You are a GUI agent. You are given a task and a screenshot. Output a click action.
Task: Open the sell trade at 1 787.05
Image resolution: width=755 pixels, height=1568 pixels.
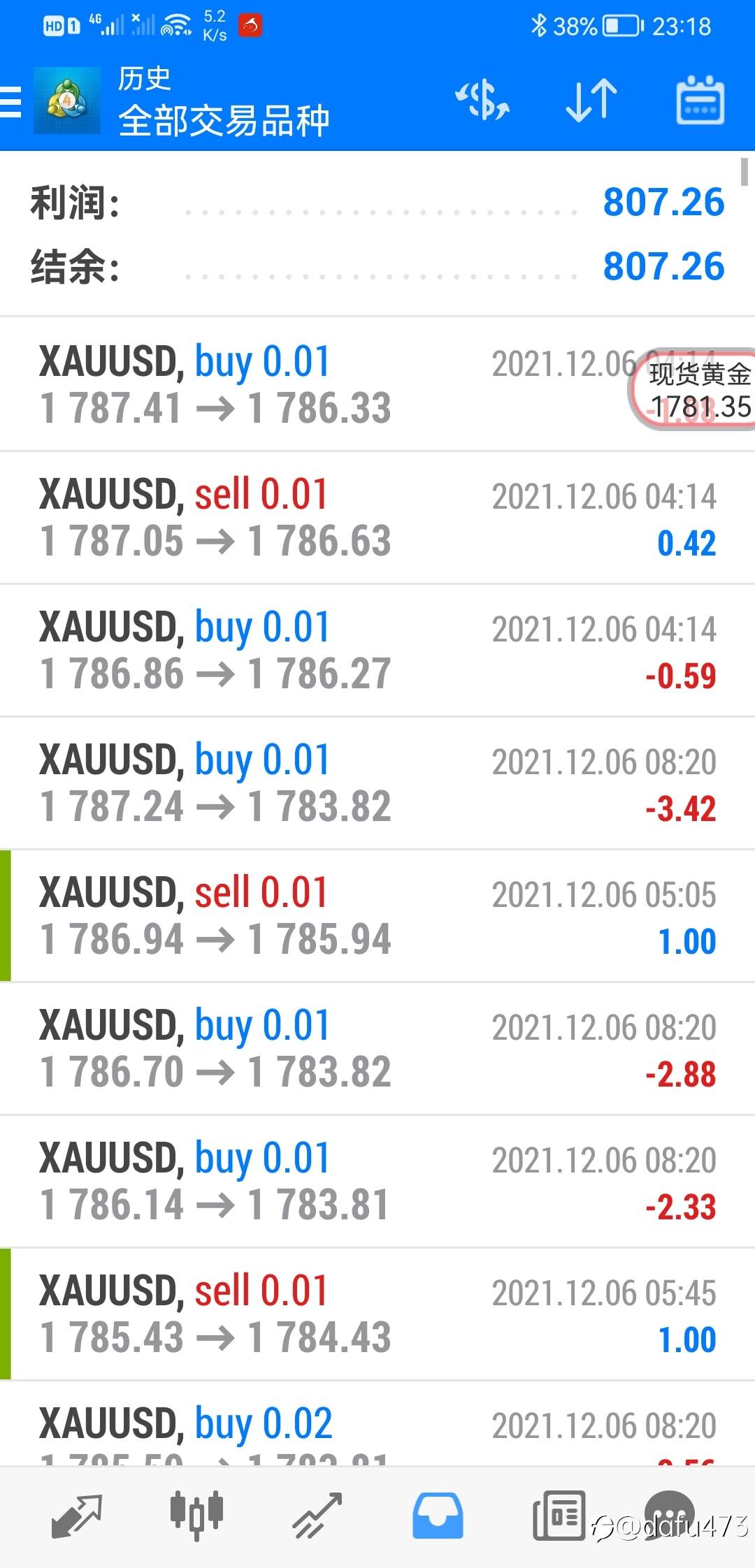(377, 518)
